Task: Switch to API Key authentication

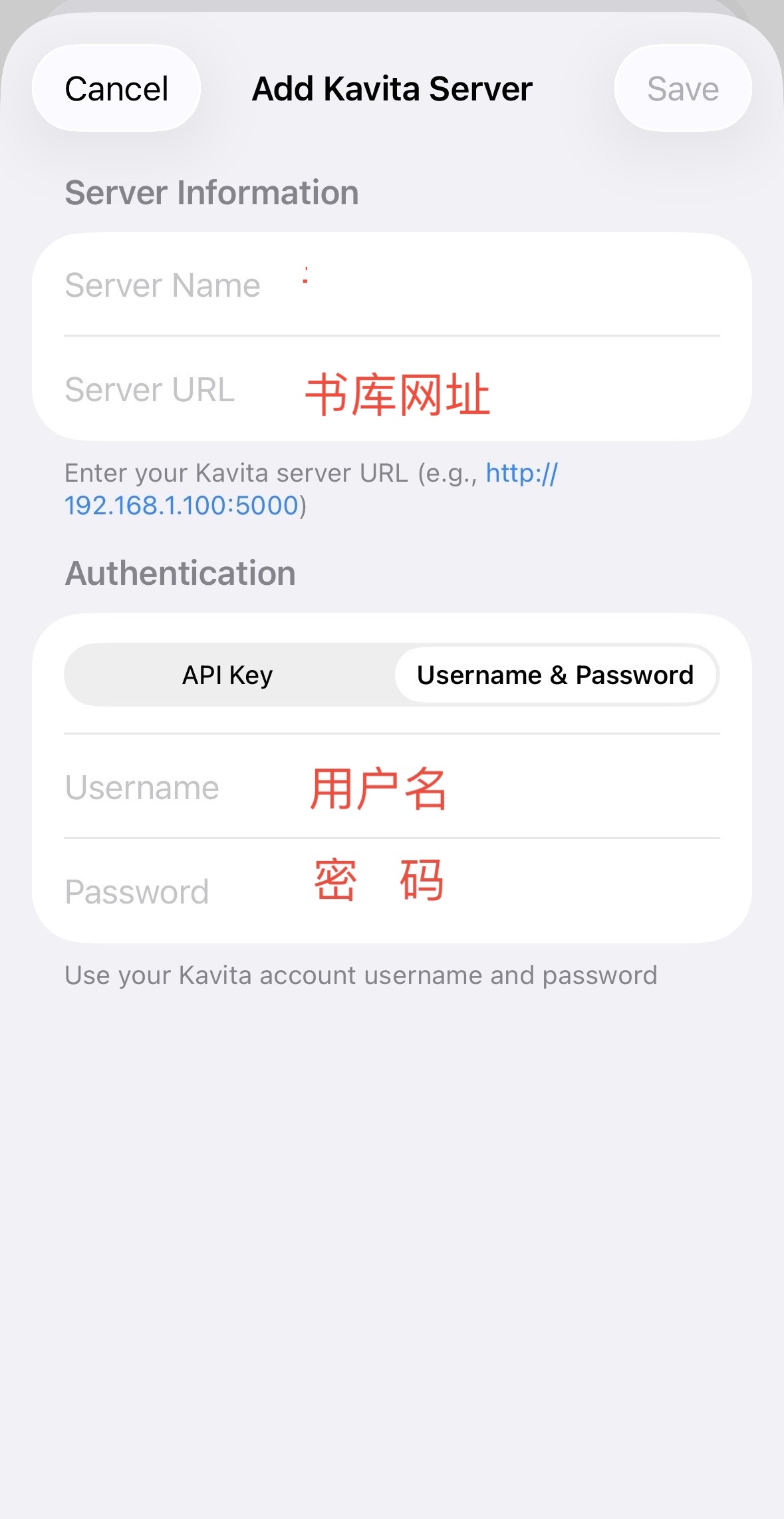Action: click(228, 675)
